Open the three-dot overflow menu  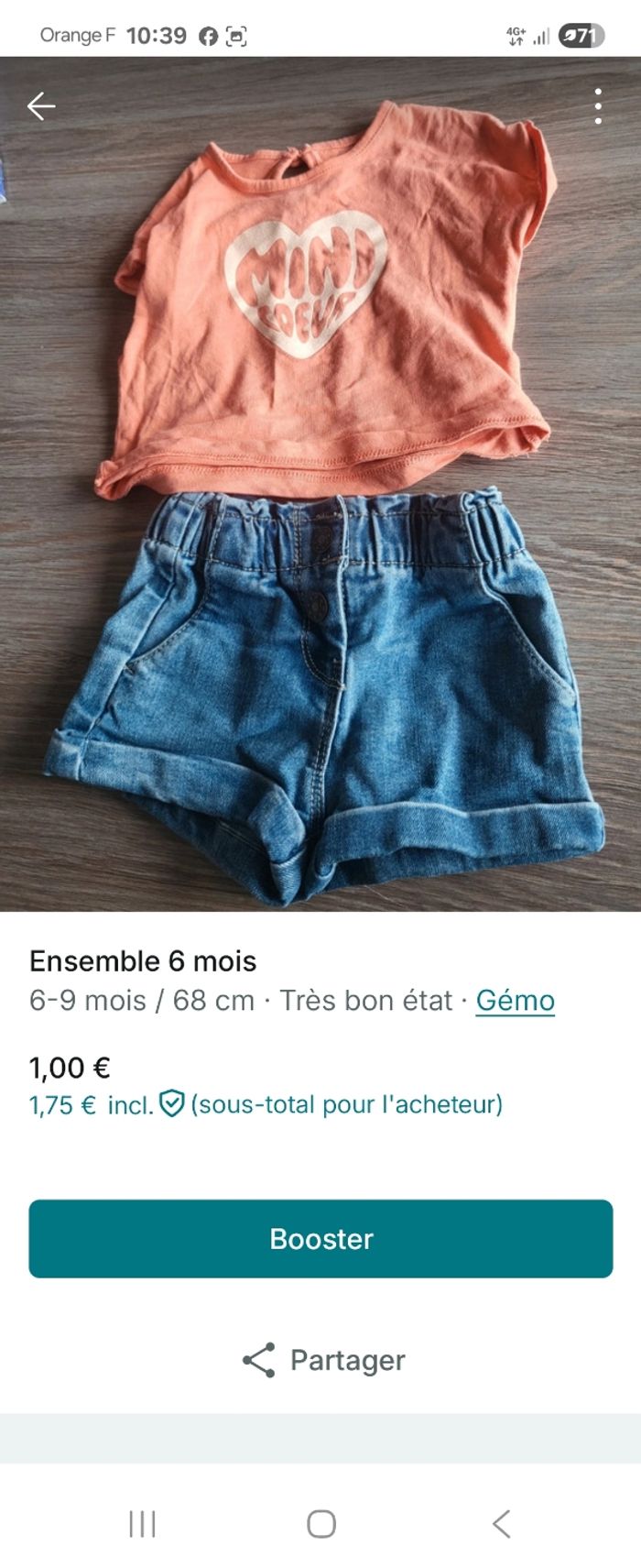point(597,106)
